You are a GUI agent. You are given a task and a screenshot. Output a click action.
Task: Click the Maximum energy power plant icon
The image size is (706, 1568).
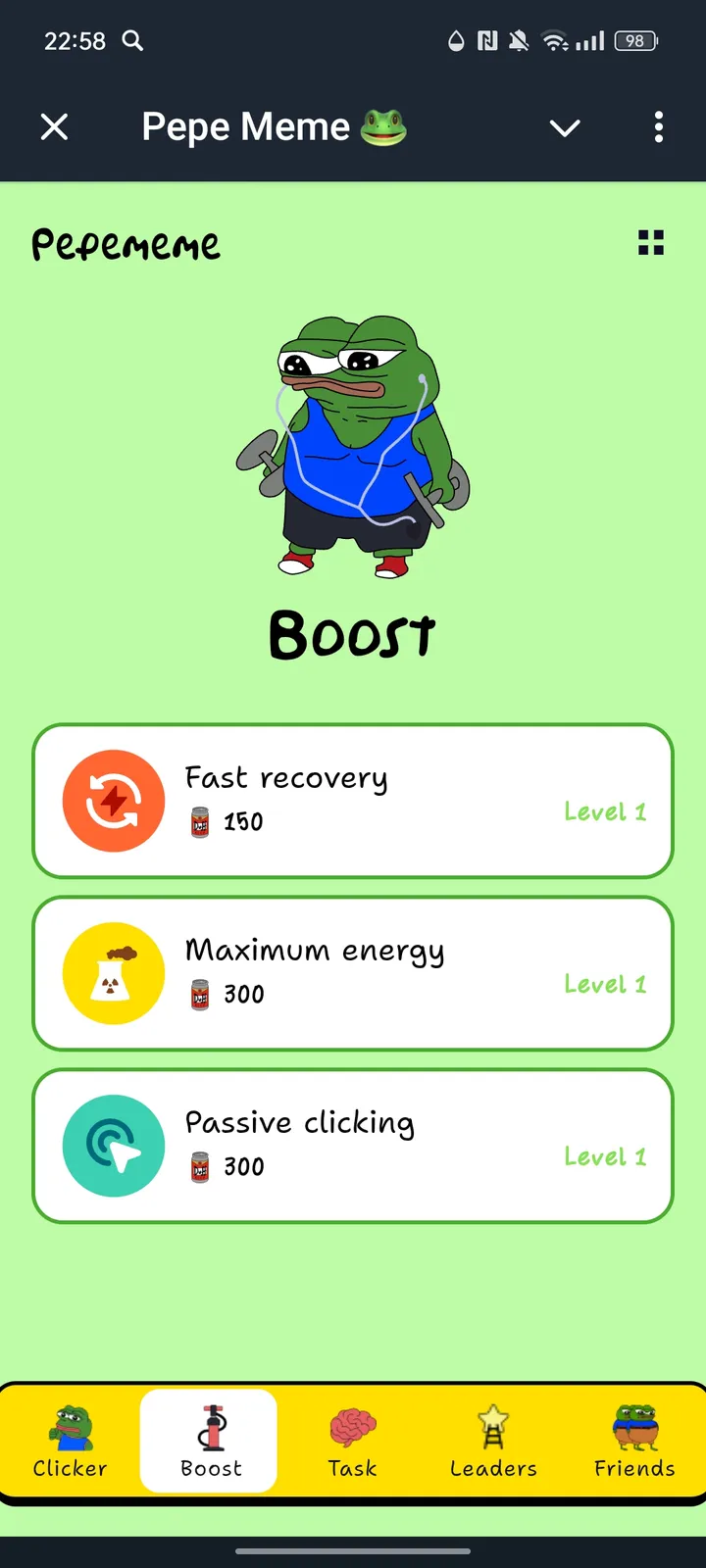click(113, 973)
